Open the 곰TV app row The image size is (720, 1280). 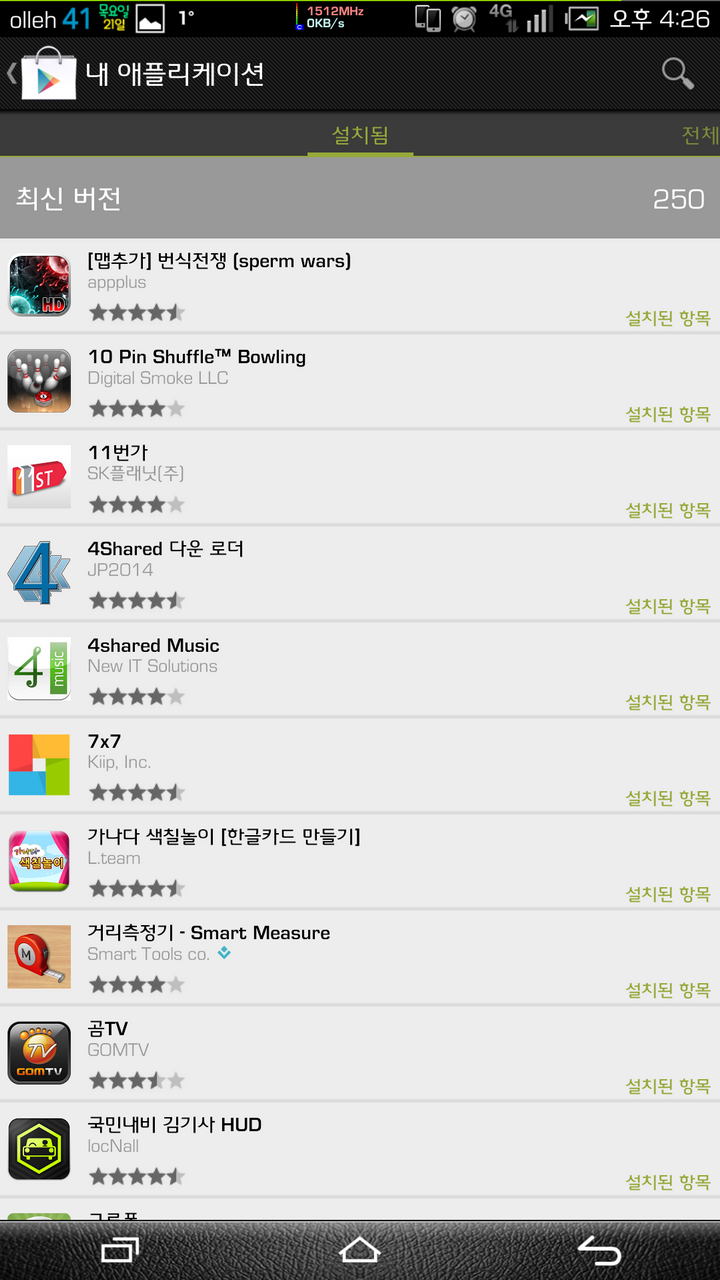[360, 1053]
